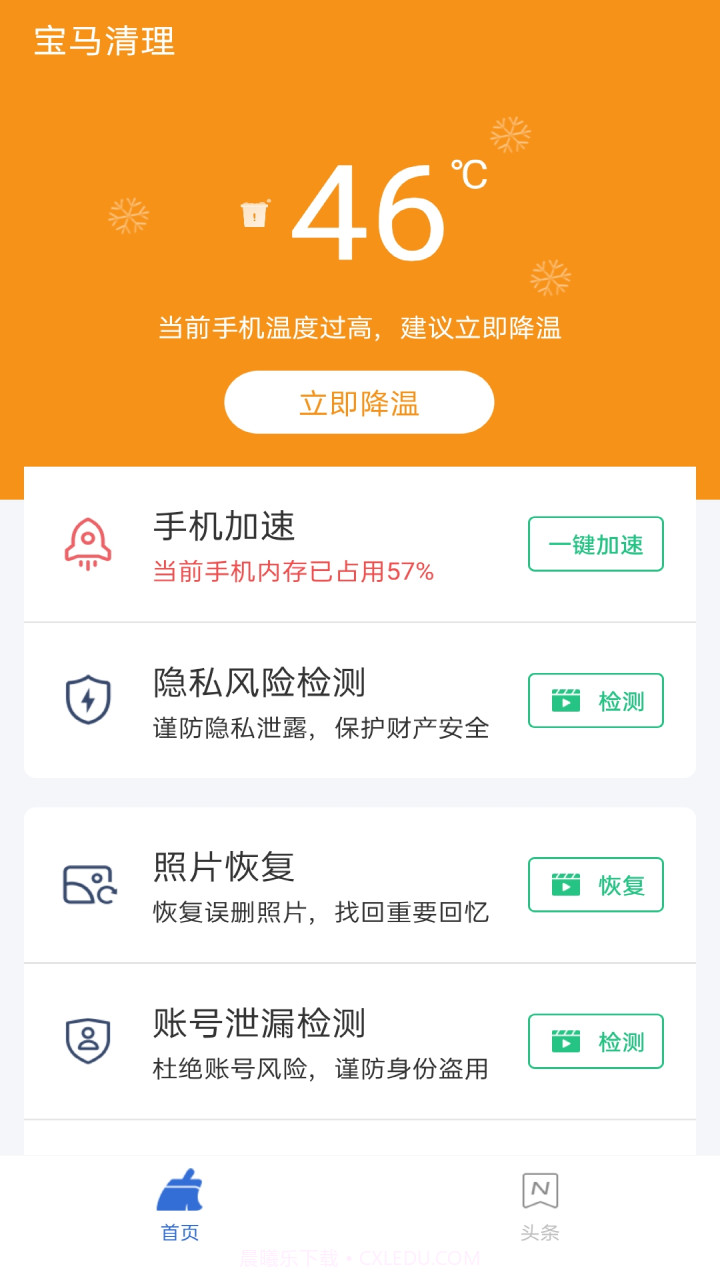The image size is (720, 1280).
Task: Click the person shield icon for 账号泄漏检测
Action: (90, 1040)
